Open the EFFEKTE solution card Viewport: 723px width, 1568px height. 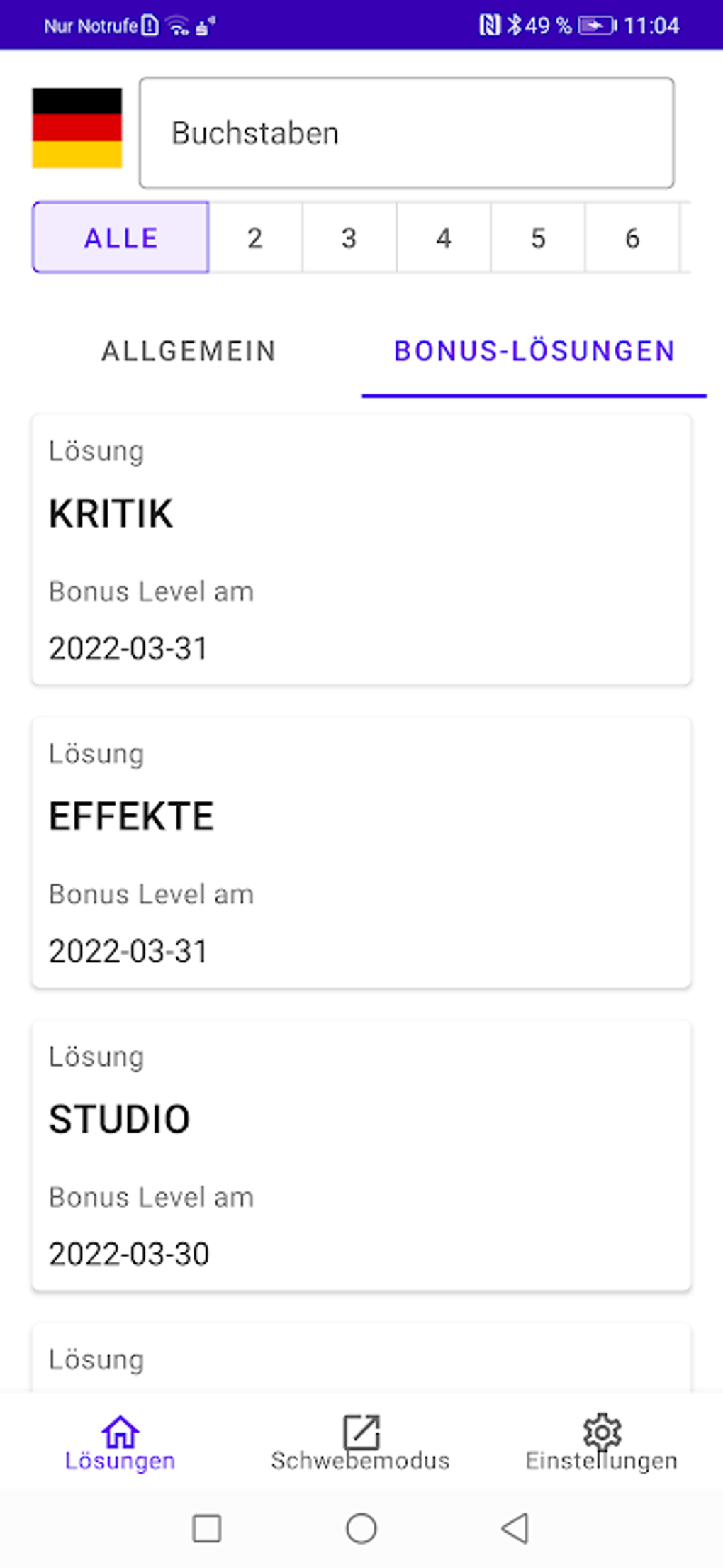click(361, 852)
